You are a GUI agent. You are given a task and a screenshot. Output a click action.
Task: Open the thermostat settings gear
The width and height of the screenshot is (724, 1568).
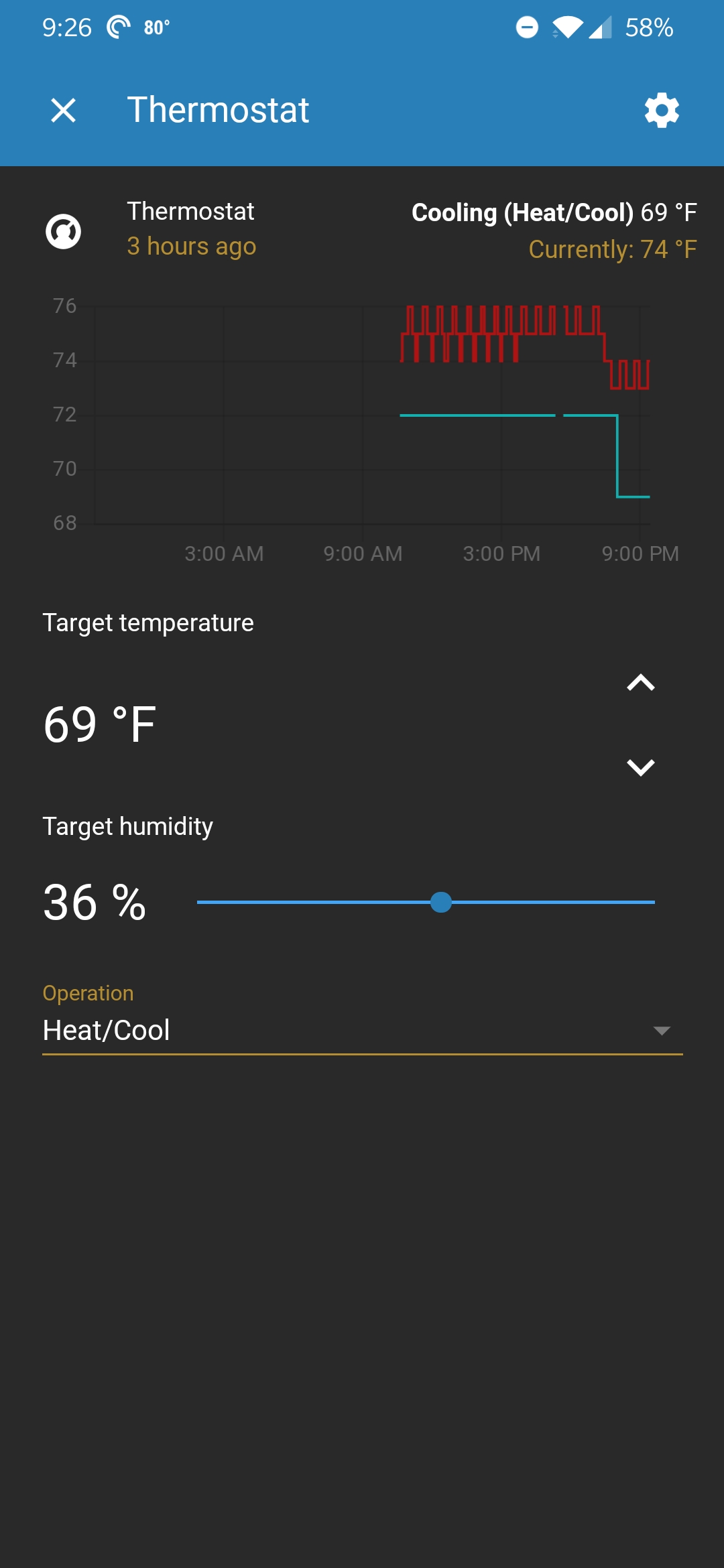point(662,110)
